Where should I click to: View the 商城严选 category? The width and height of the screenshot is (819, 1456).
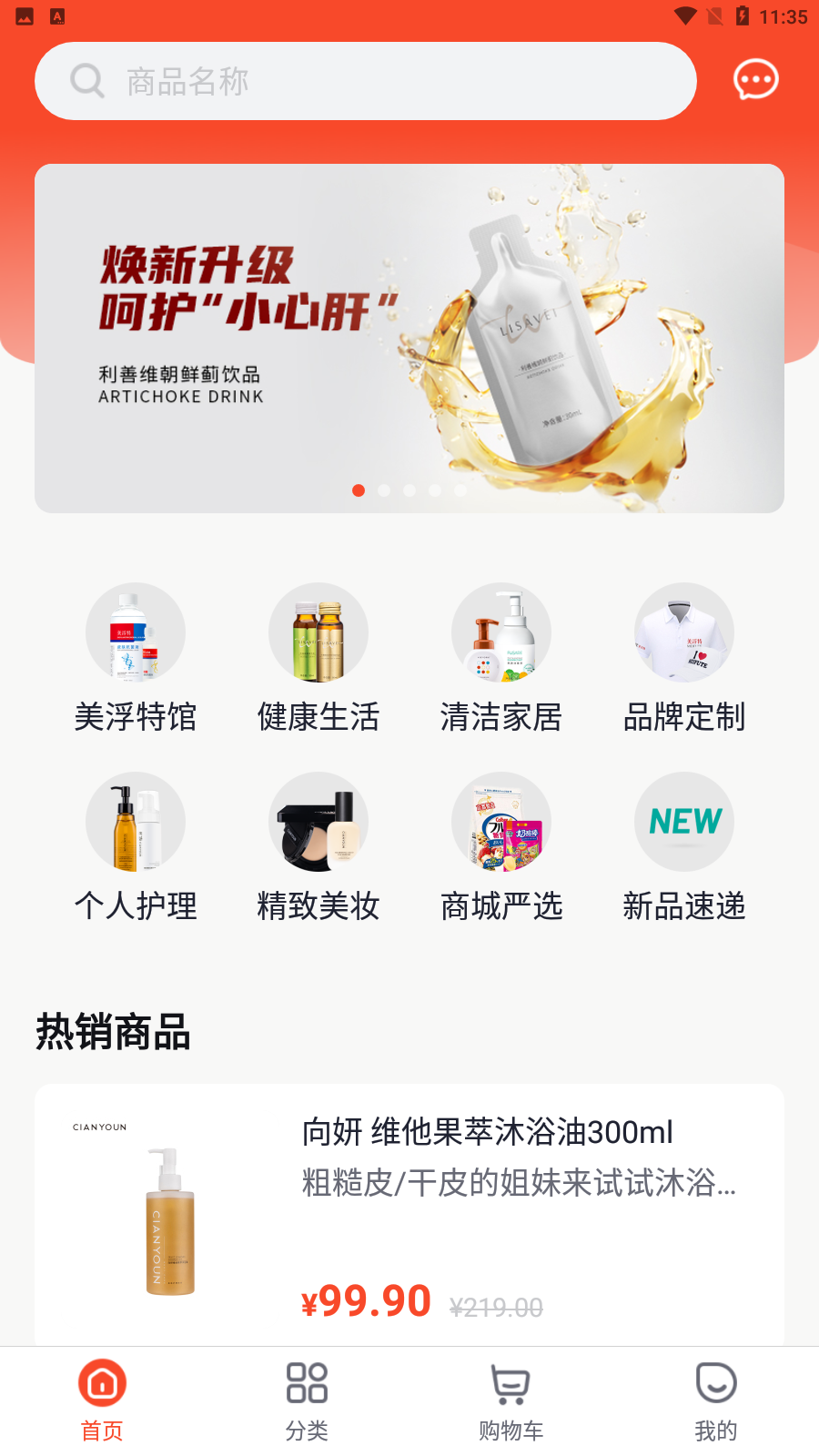tap(501, 848)
